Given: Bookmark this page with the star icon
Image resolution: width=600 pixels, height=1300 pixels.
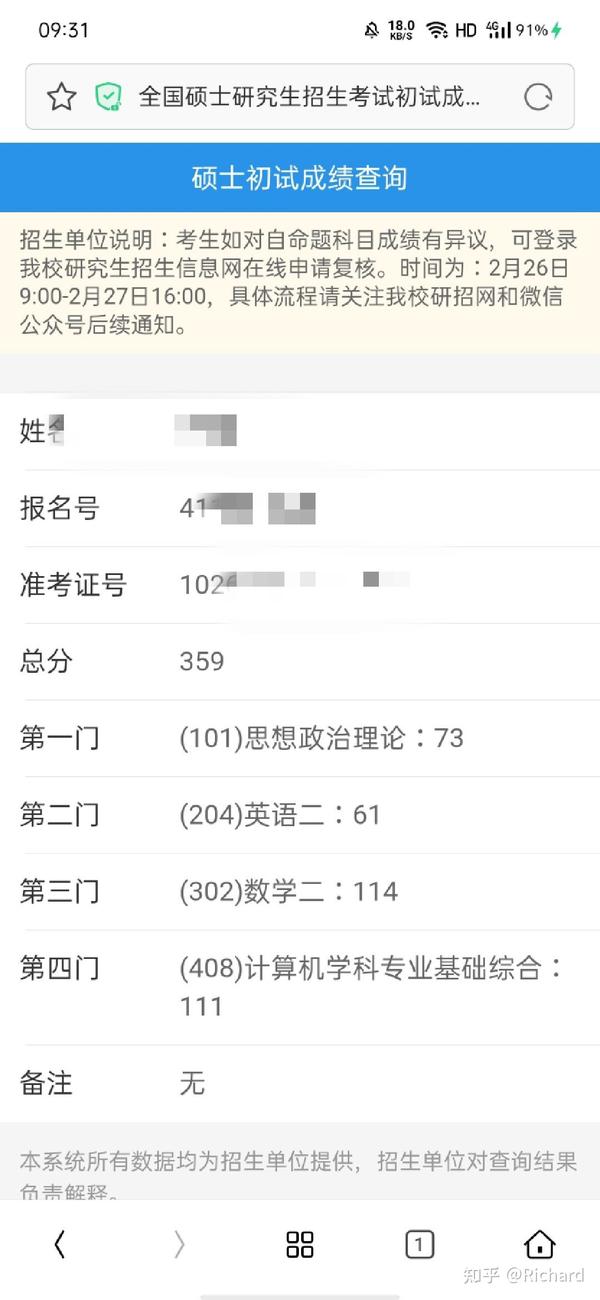Looking at the screenshot, I should click(61, 97).
